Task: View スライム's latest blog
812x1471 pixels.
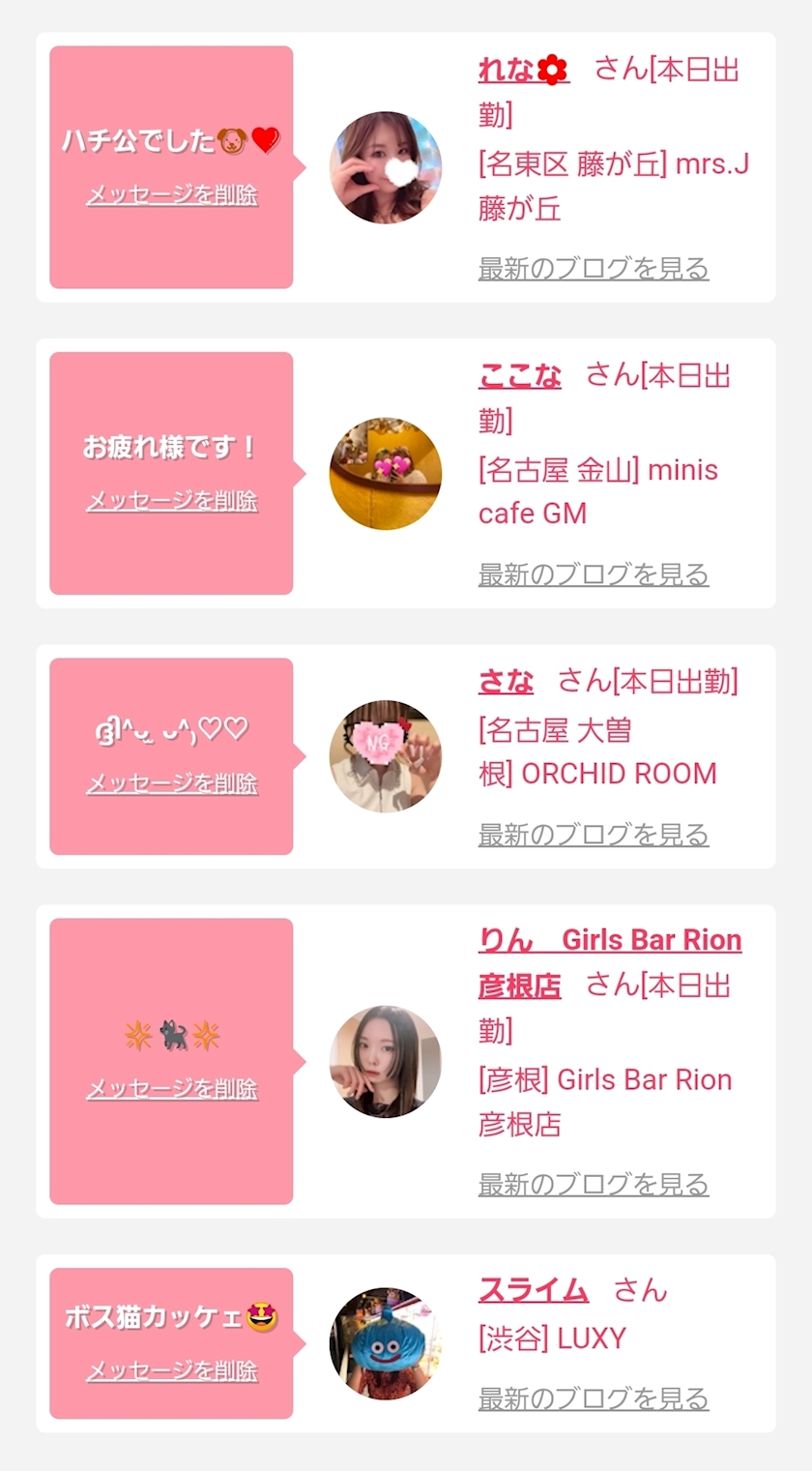Action: tap(594, 1397)
